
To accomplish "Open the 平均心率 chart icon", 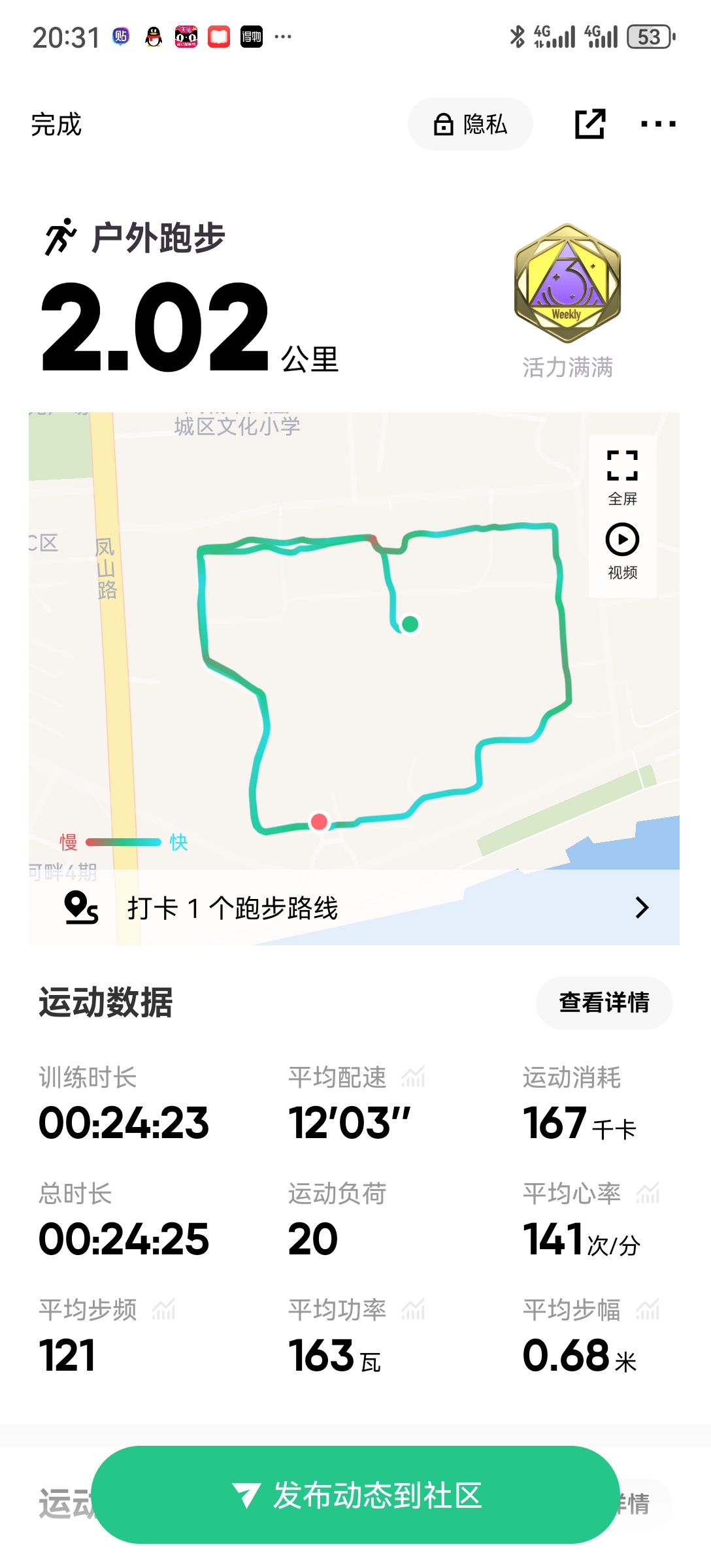I will click(648, 1193).
